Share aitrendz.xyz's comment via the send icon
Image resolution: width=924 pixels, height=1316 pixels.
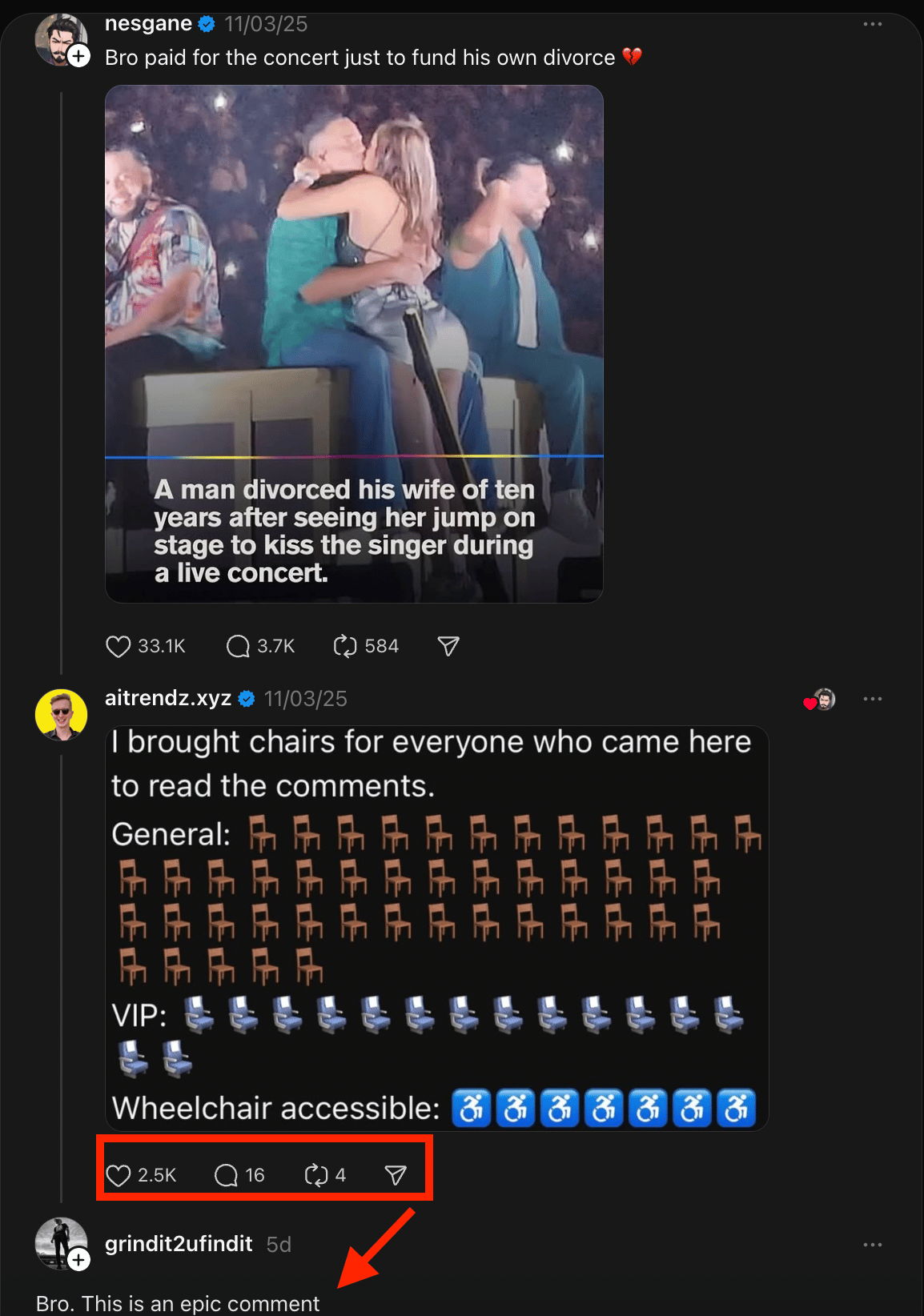(396, 1175)
